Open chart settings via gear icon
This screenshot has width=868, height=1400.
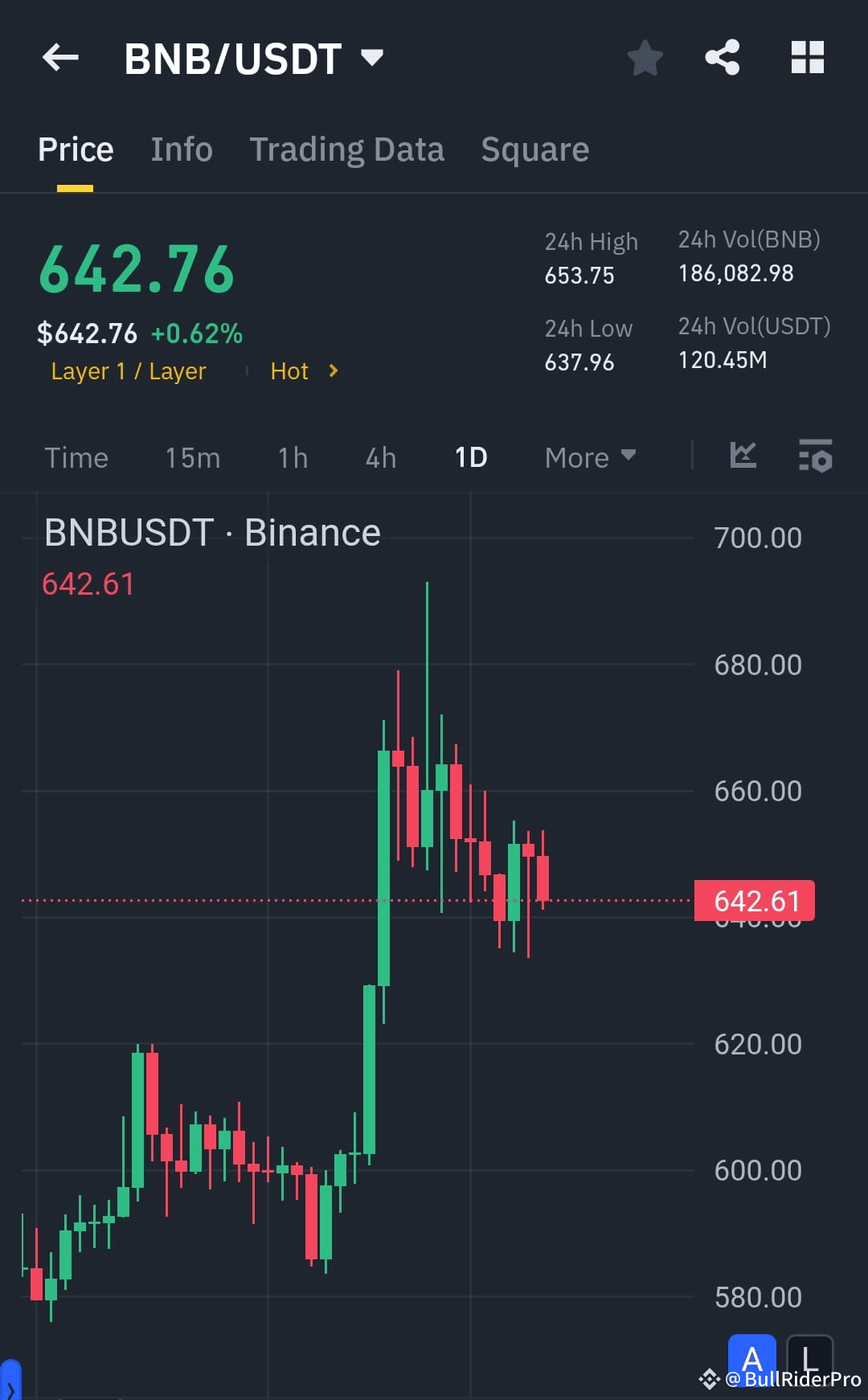pyautogui.click(x=814, y=456)
